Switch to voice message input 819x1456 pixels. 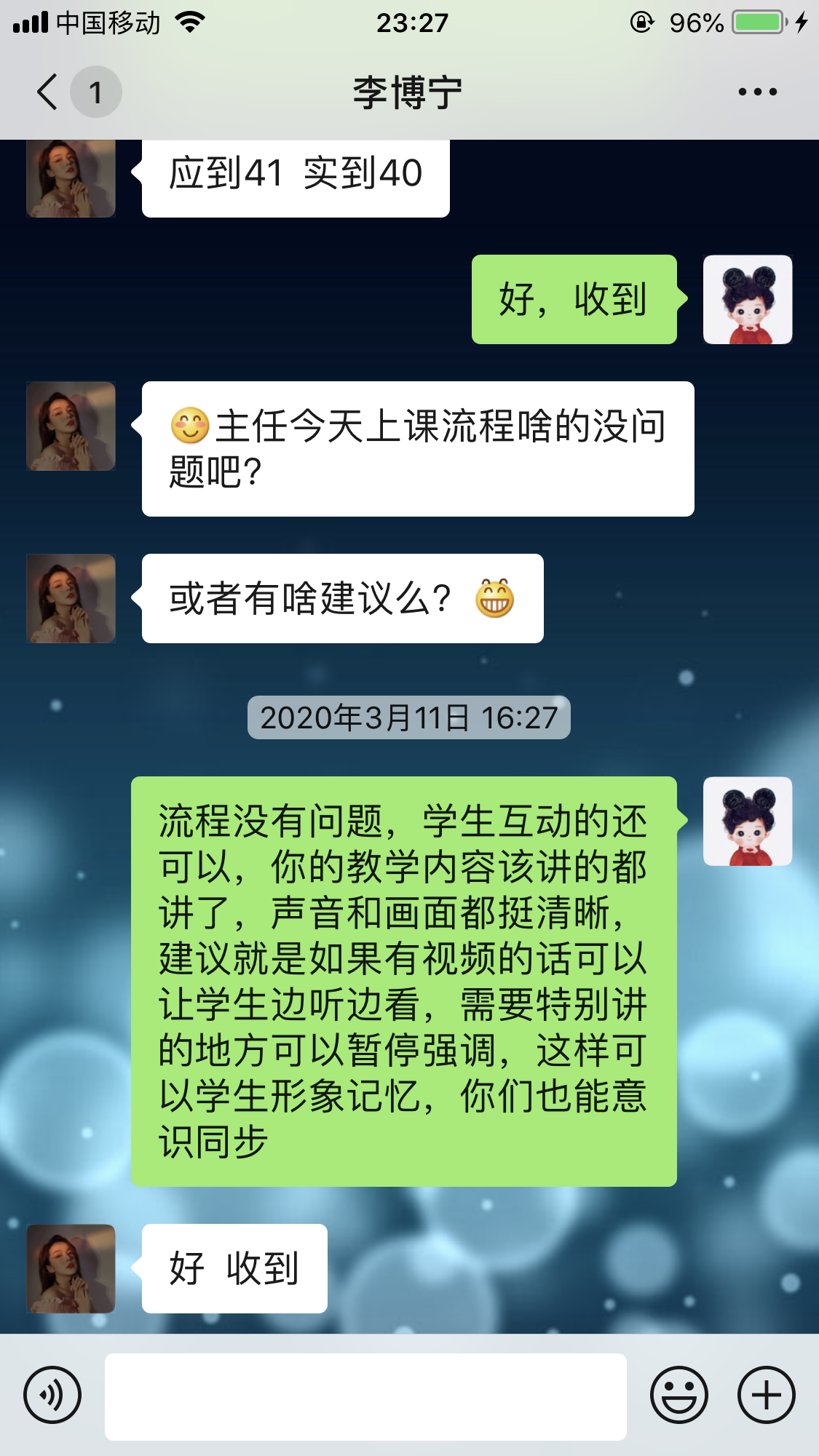52,1395
